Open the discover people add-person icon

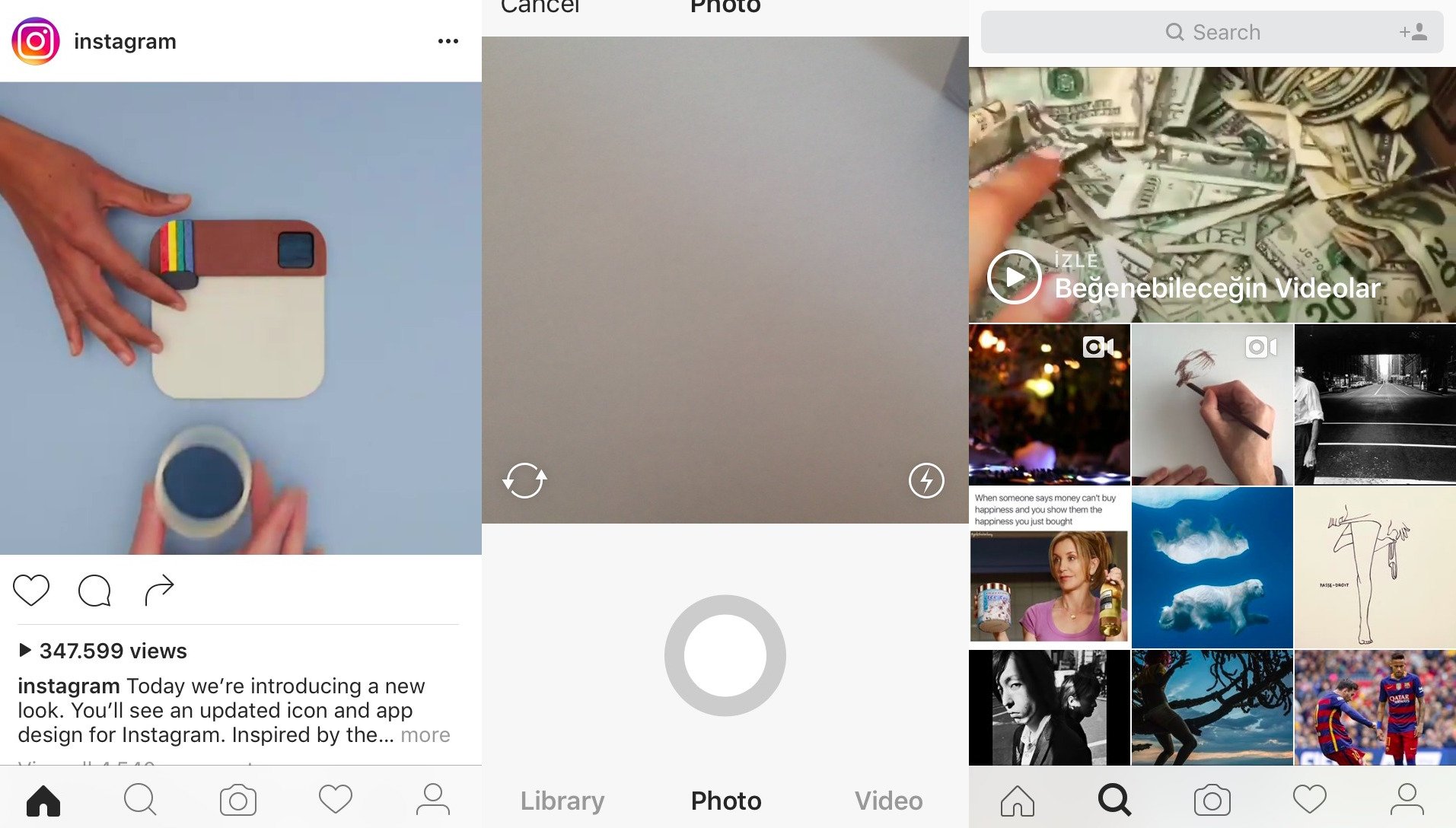click(x=1413, y=32)
